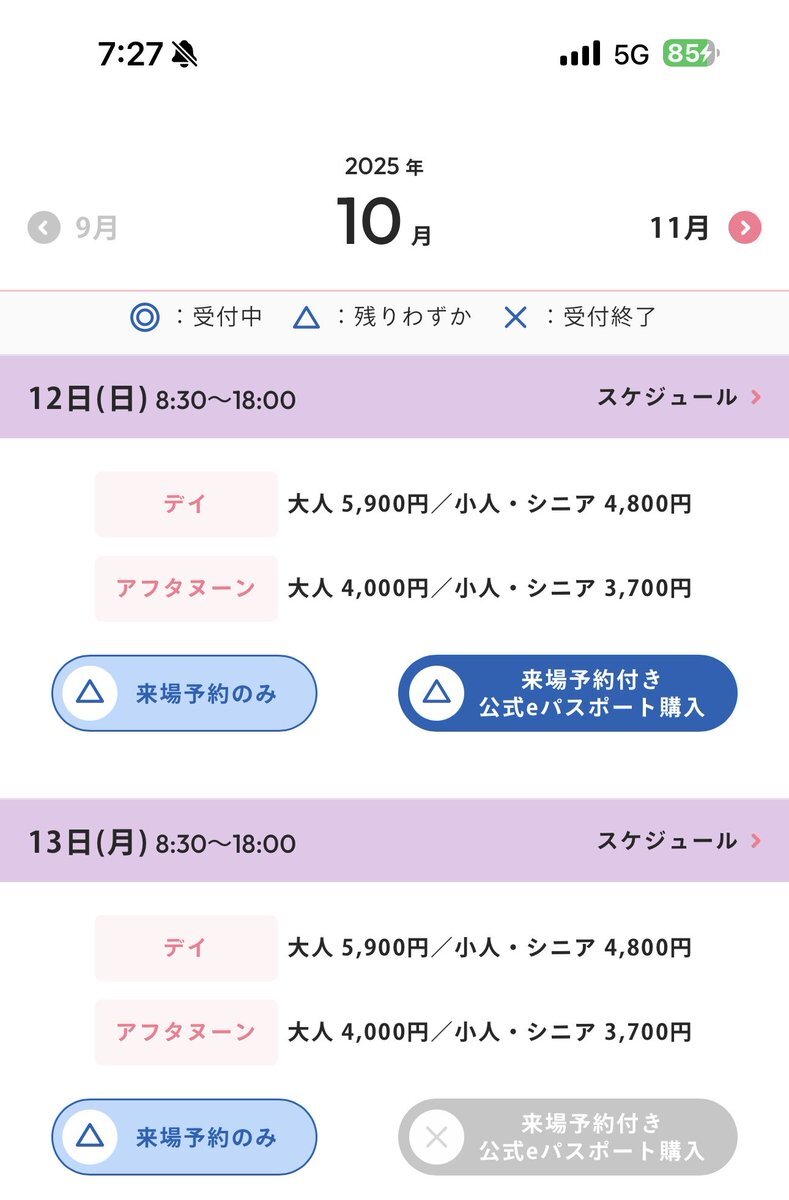
Task: Select 来場予約のみ for 13日(月)
Action: pyautogui.click(x=184, y=1137)
